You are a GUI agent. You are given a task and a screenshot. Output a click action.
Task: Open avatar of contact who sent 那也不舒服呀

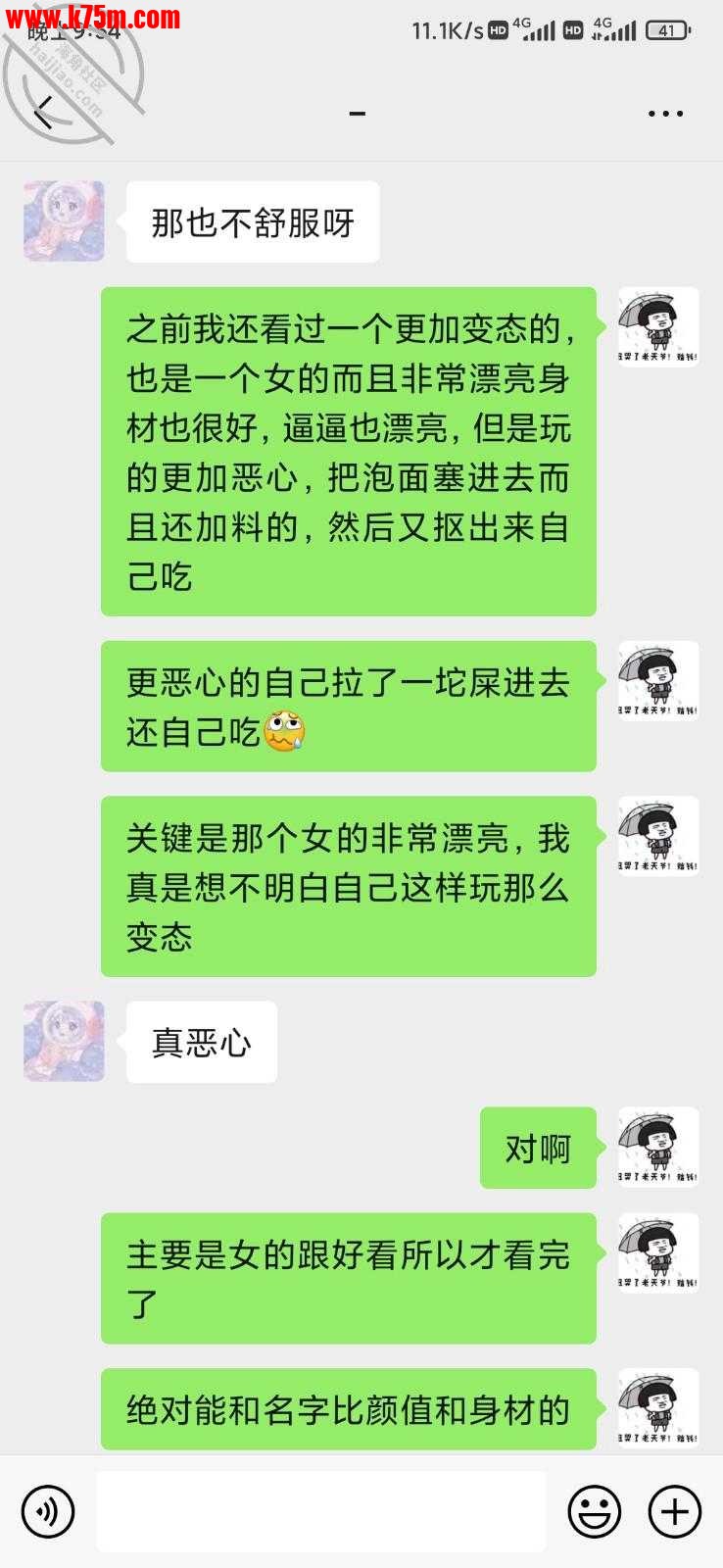coord(64,220)
